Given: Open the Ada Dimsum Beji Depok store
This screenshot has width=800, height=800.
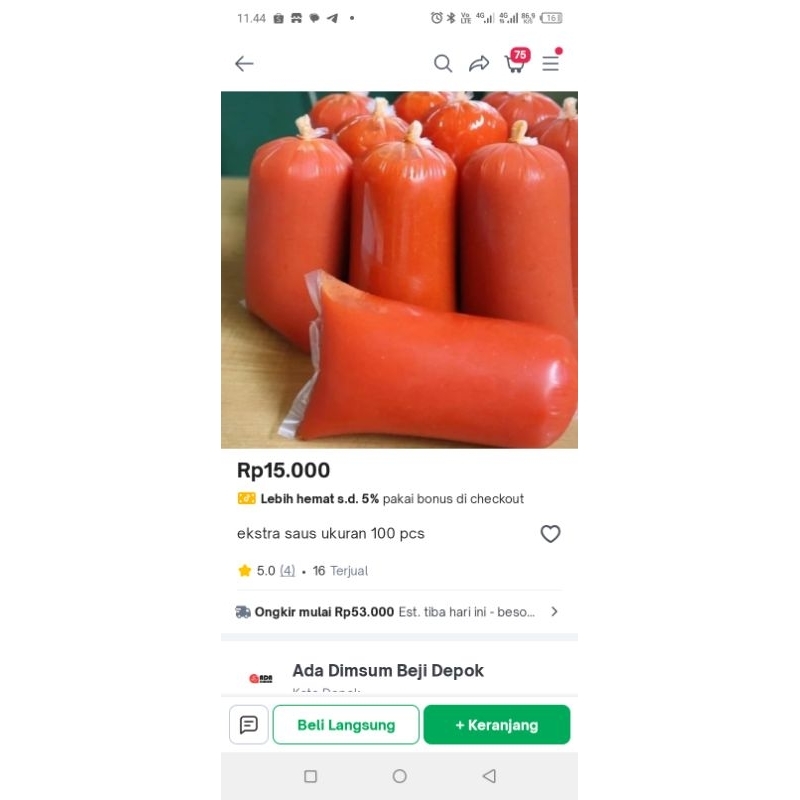Looking at the screenshot, I should pos(388,670).
